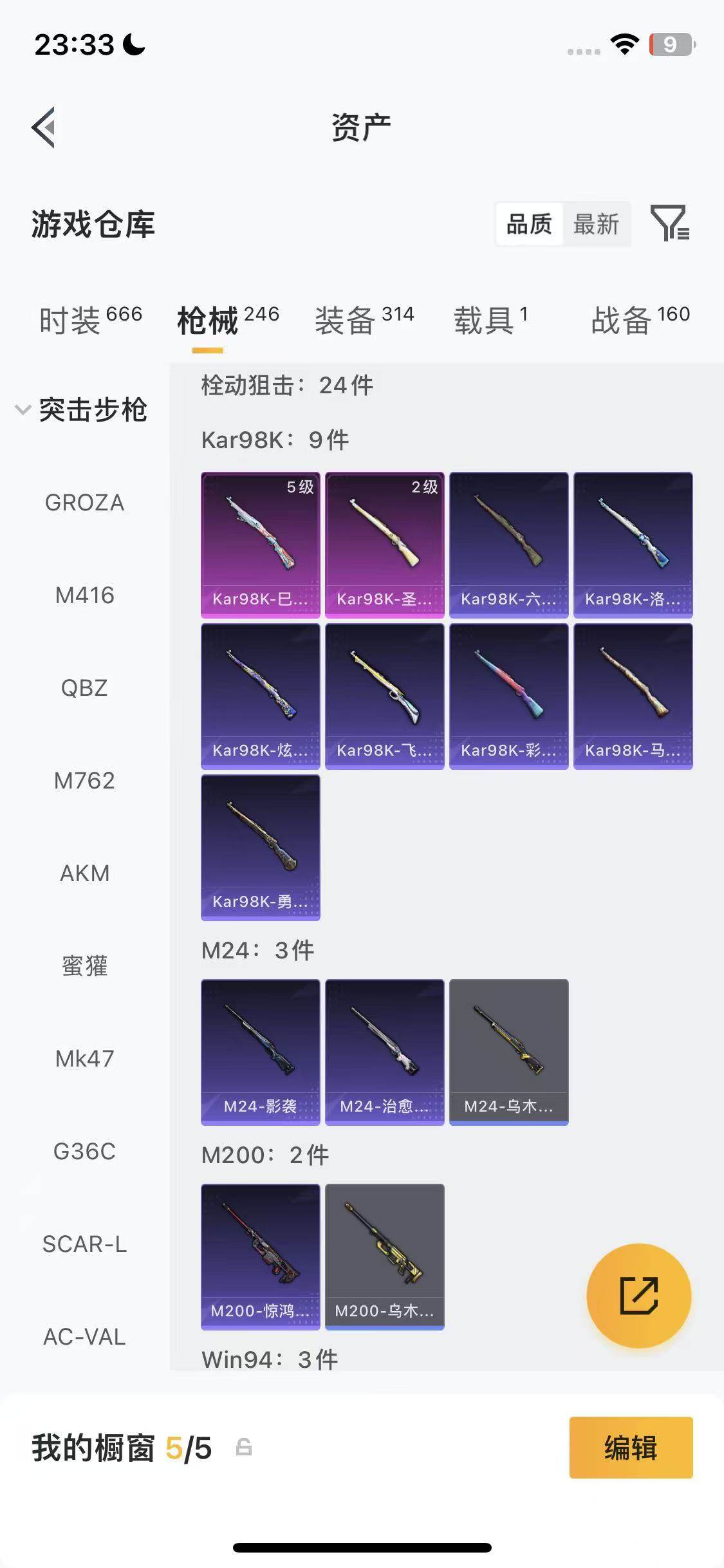Open the 2级 Kar98K skin tile
The width and height of the screenshot is (724, 1568).
384,545
